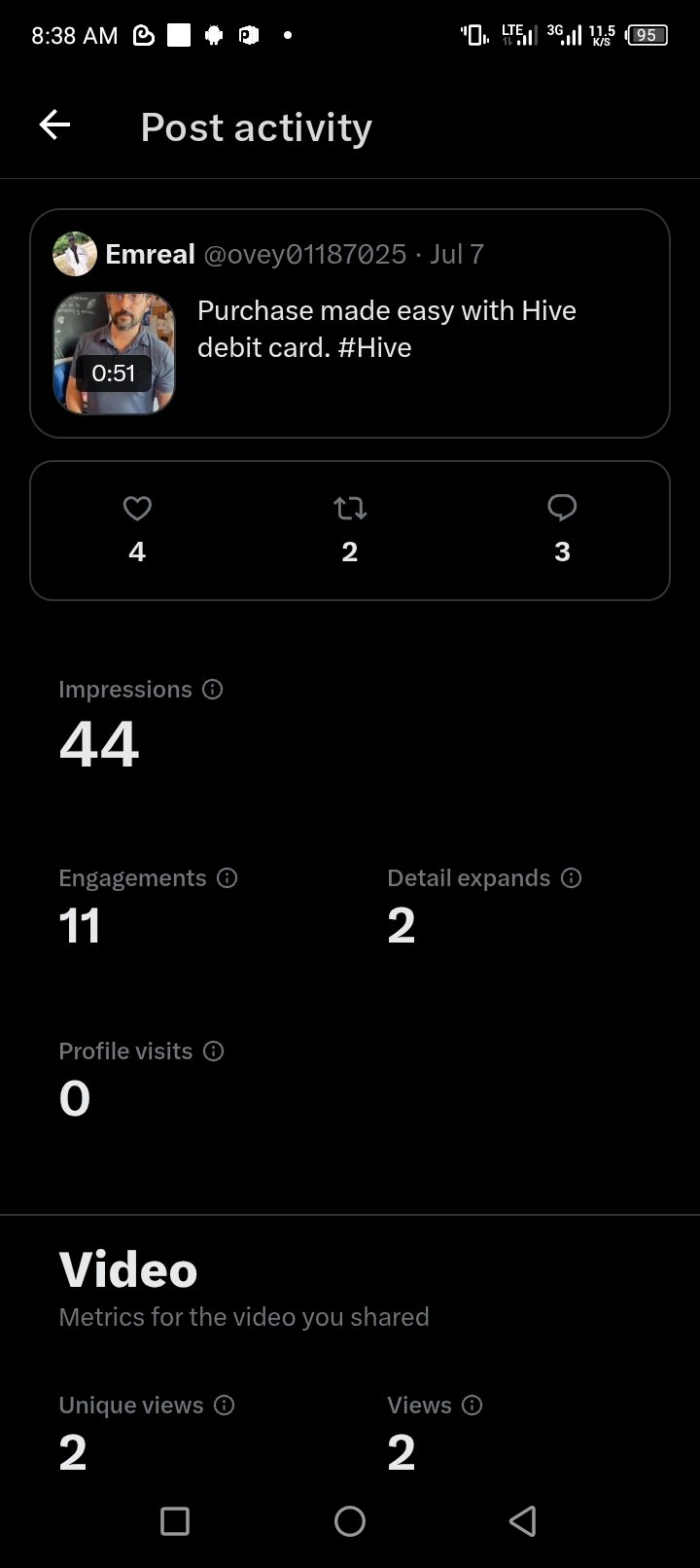
Task: Show info about video Views
Action: click(472, 1406)
